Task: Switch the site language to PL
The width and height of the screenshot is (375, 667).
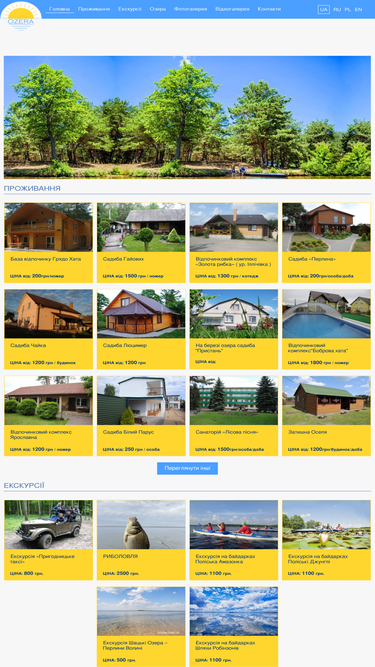Action: point(348,9)
